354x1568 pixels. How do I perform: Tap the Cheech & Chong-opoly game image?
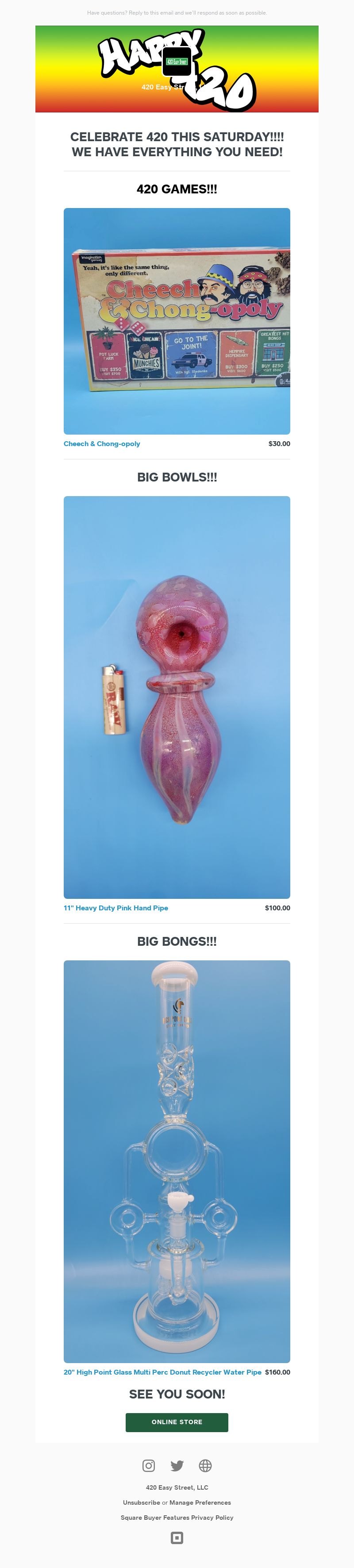pos(177,321)
